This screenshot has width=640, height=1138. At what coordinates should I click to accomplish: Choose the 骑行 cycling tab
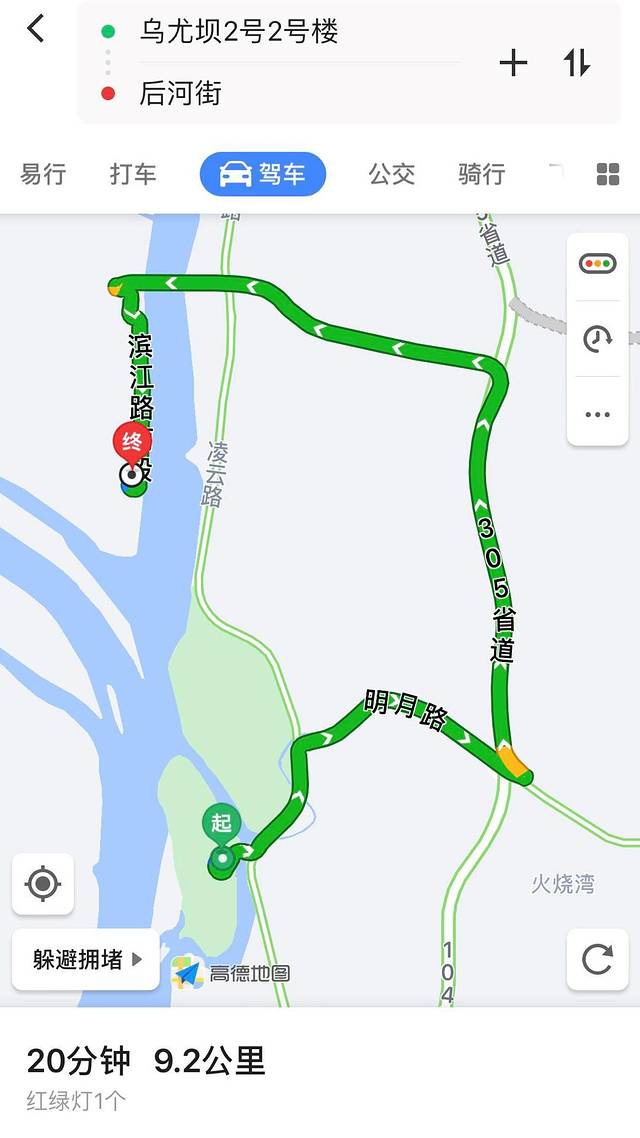(x=481, y=174)
